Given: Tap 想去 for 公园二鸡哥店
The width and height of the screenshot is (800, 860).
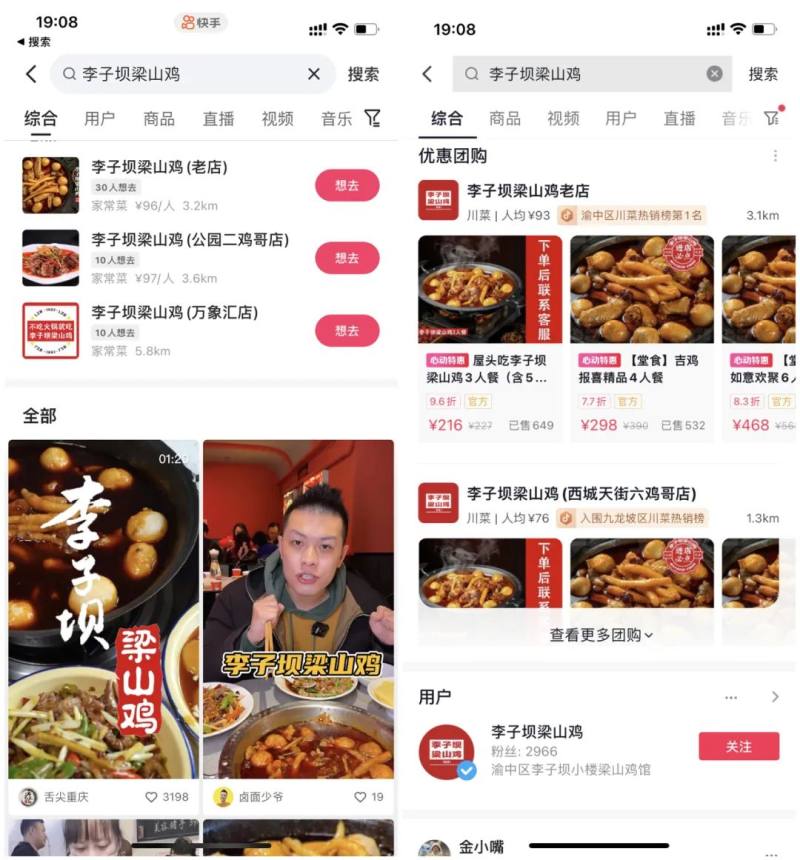Looking at the screenshot, I should coord(347,258).
